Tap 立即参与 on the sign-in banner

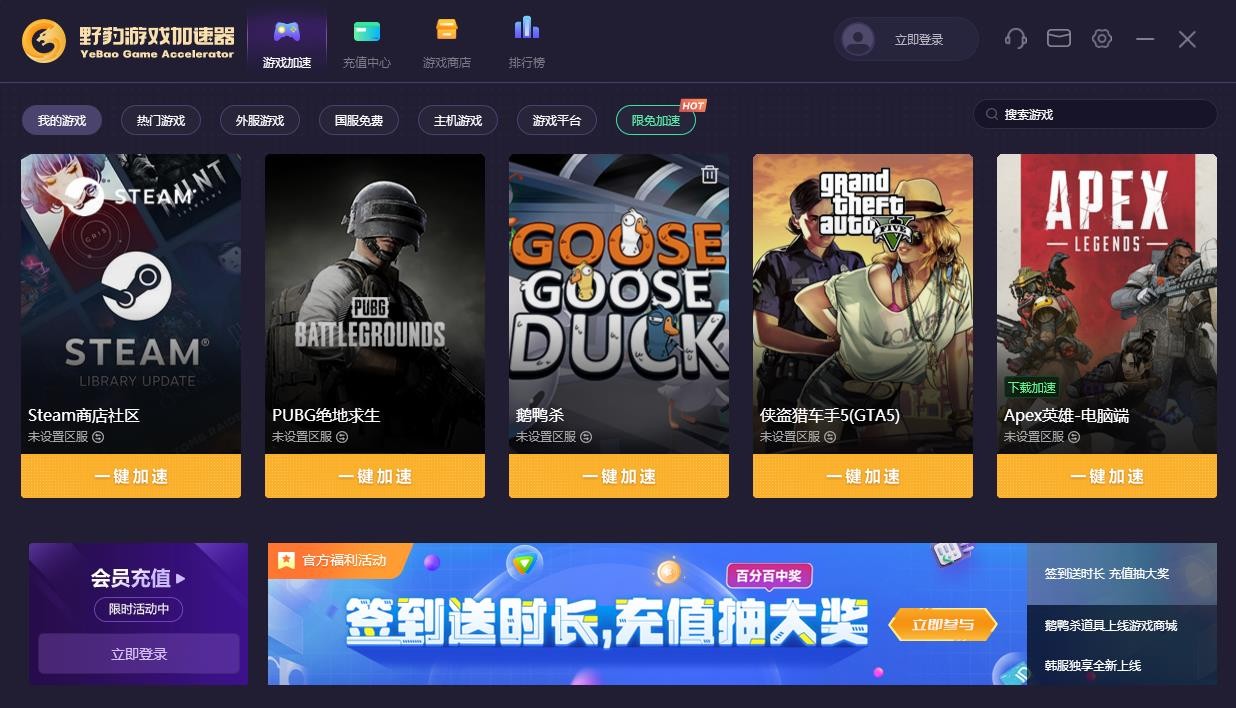coord(943,625)
